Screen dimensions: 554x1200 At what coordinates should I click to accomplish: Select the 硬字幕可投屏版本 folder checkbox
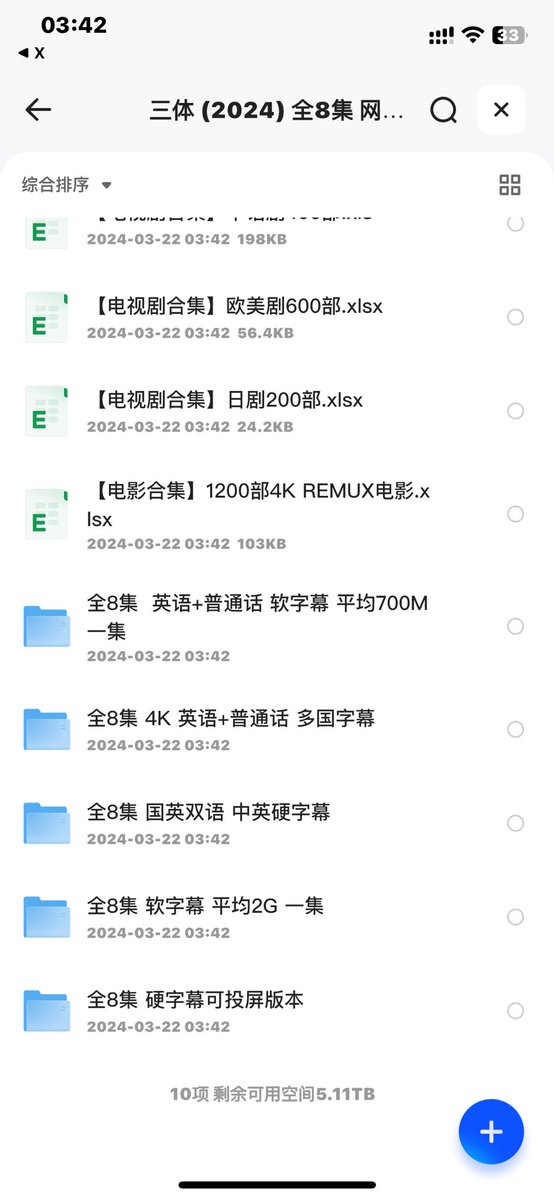[x=515, y=1011]
